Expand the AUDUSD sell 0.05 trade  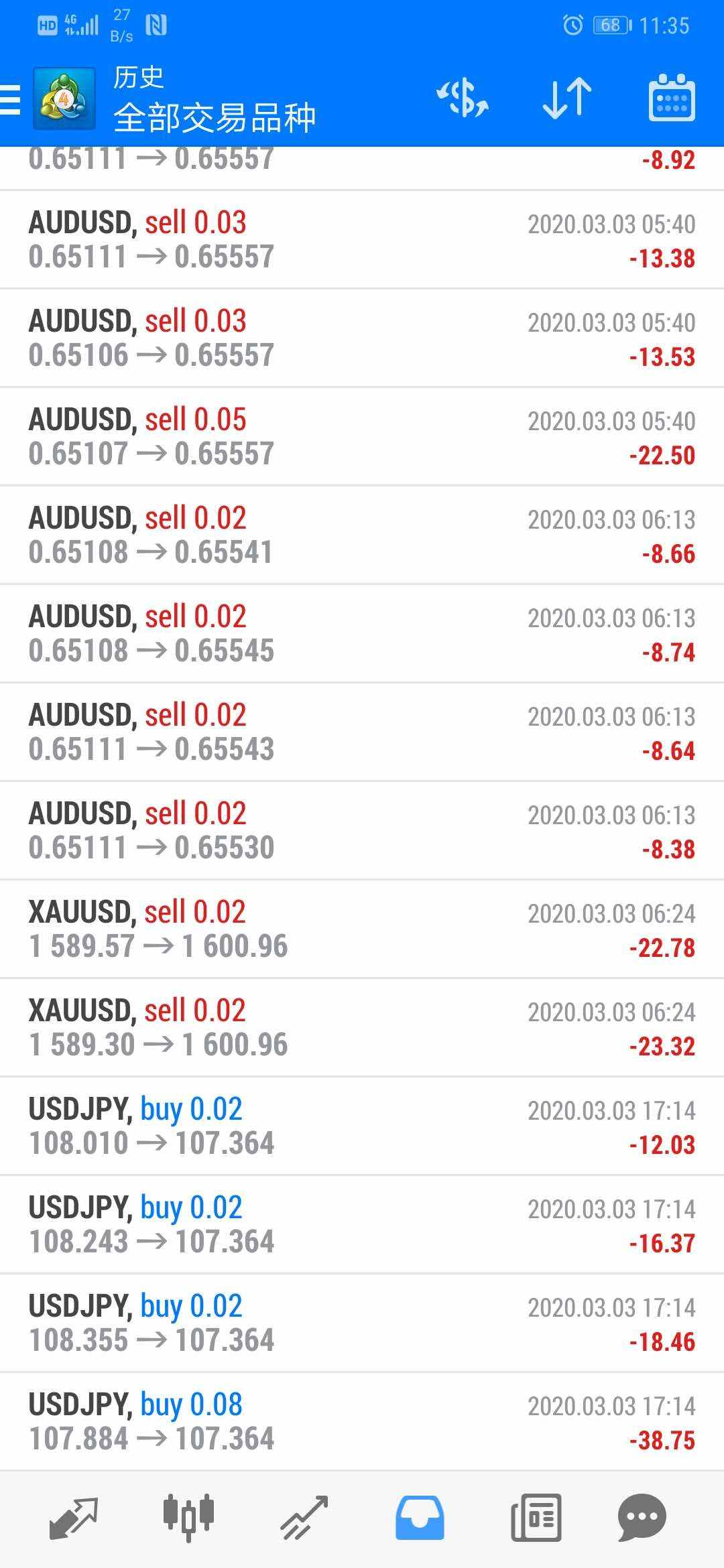pos(362,437)
